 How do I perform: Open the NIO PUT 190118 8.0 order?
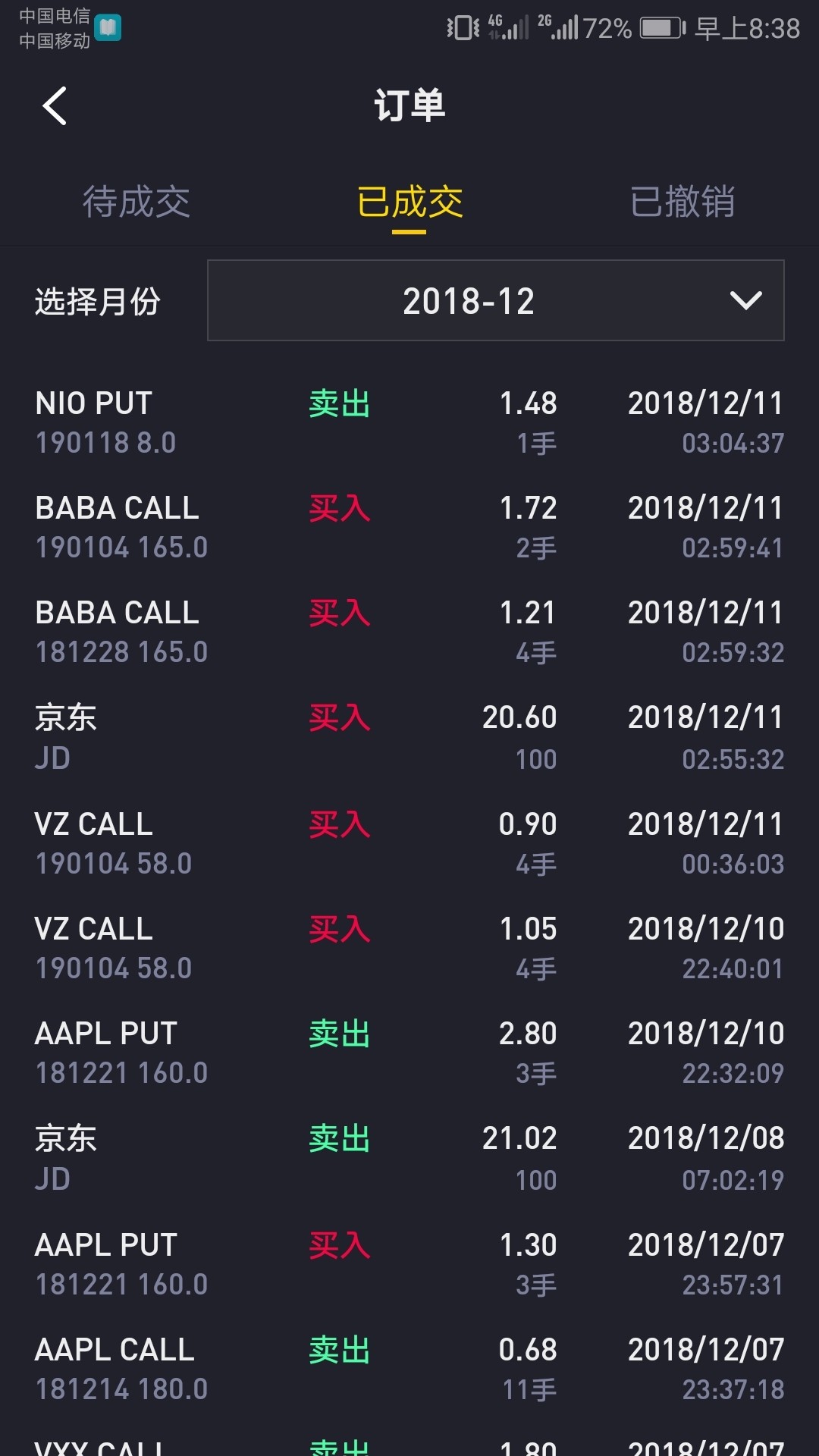(409, 422)
